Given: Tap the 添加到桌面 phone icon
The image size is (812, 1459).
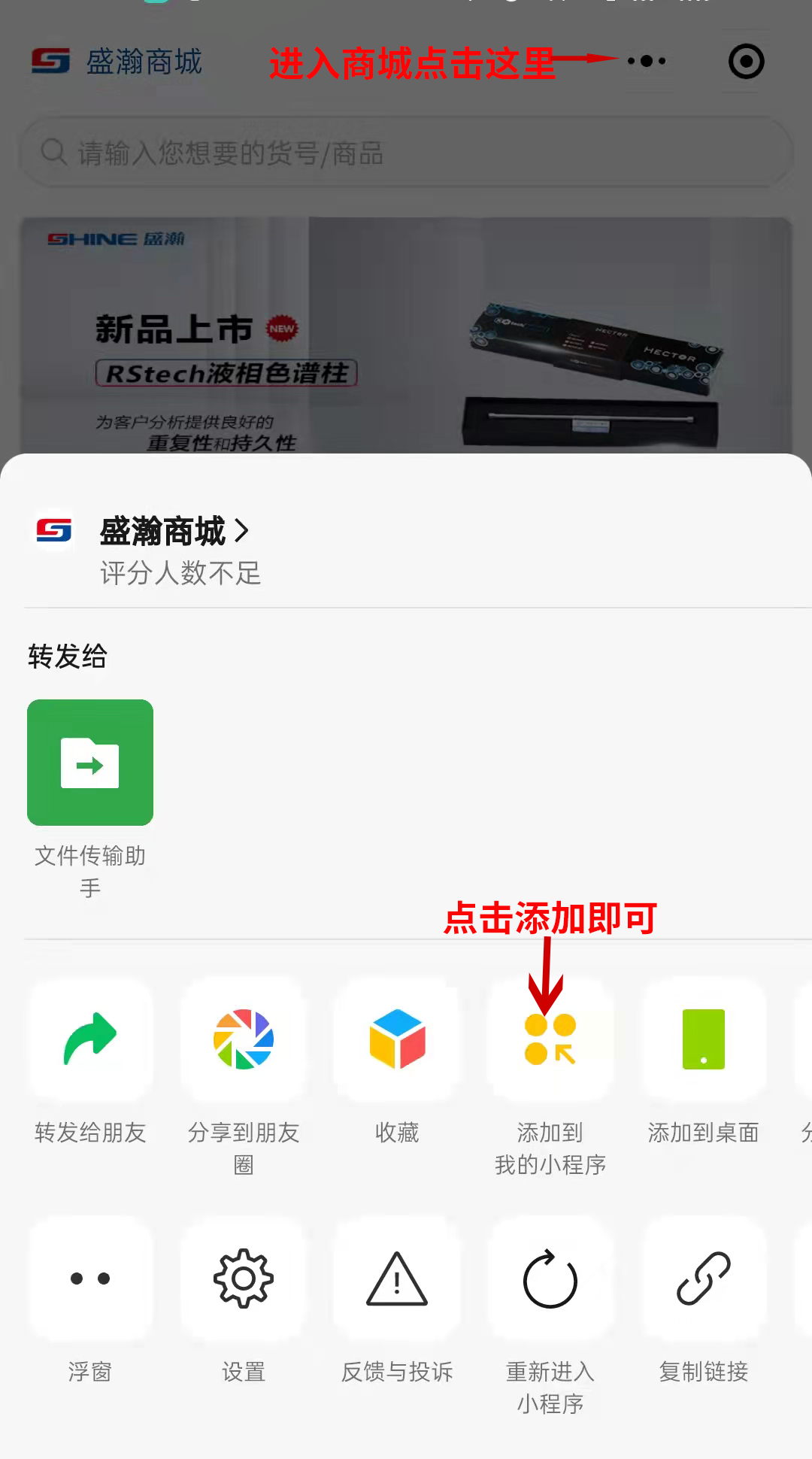Looking at the screenshot, I should [x=704, y=1039].
